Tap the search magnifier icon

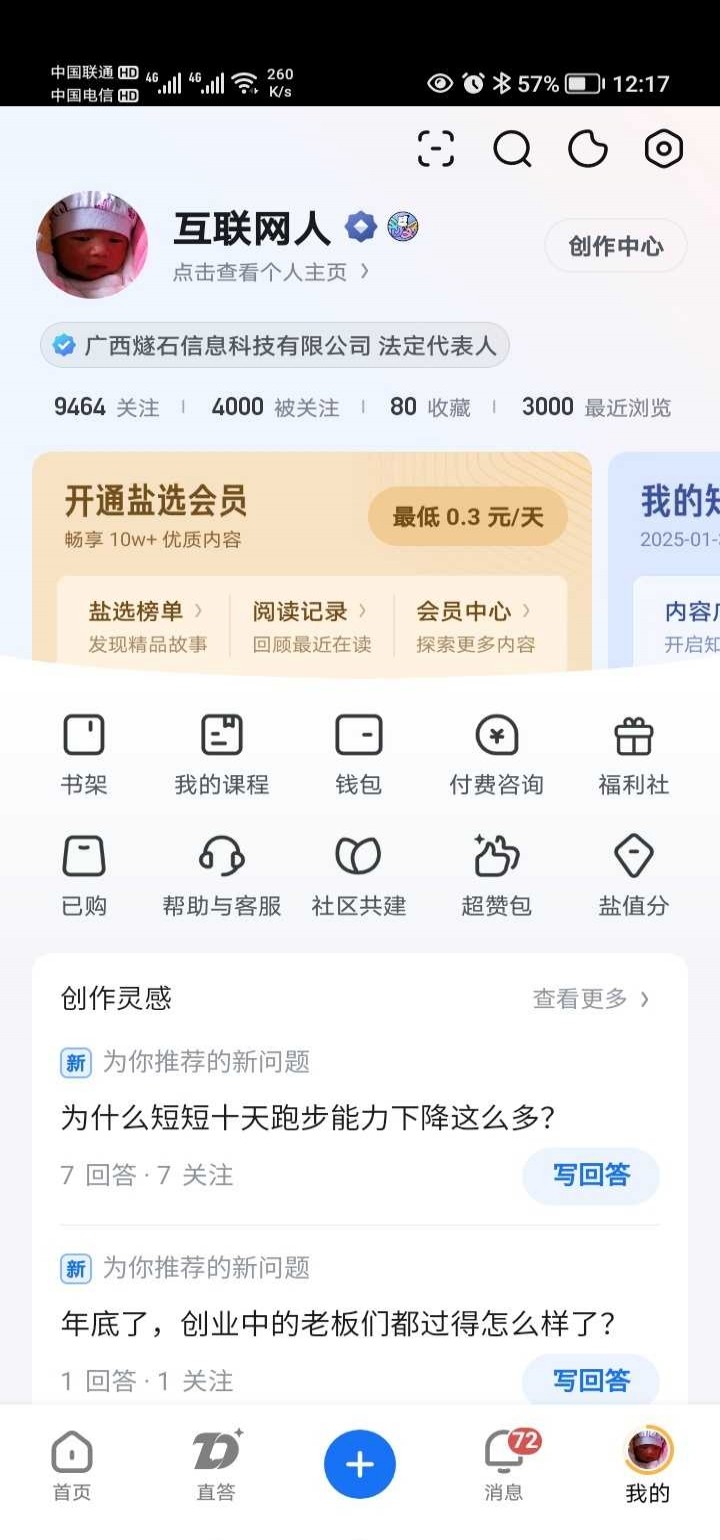click(512, 149)
